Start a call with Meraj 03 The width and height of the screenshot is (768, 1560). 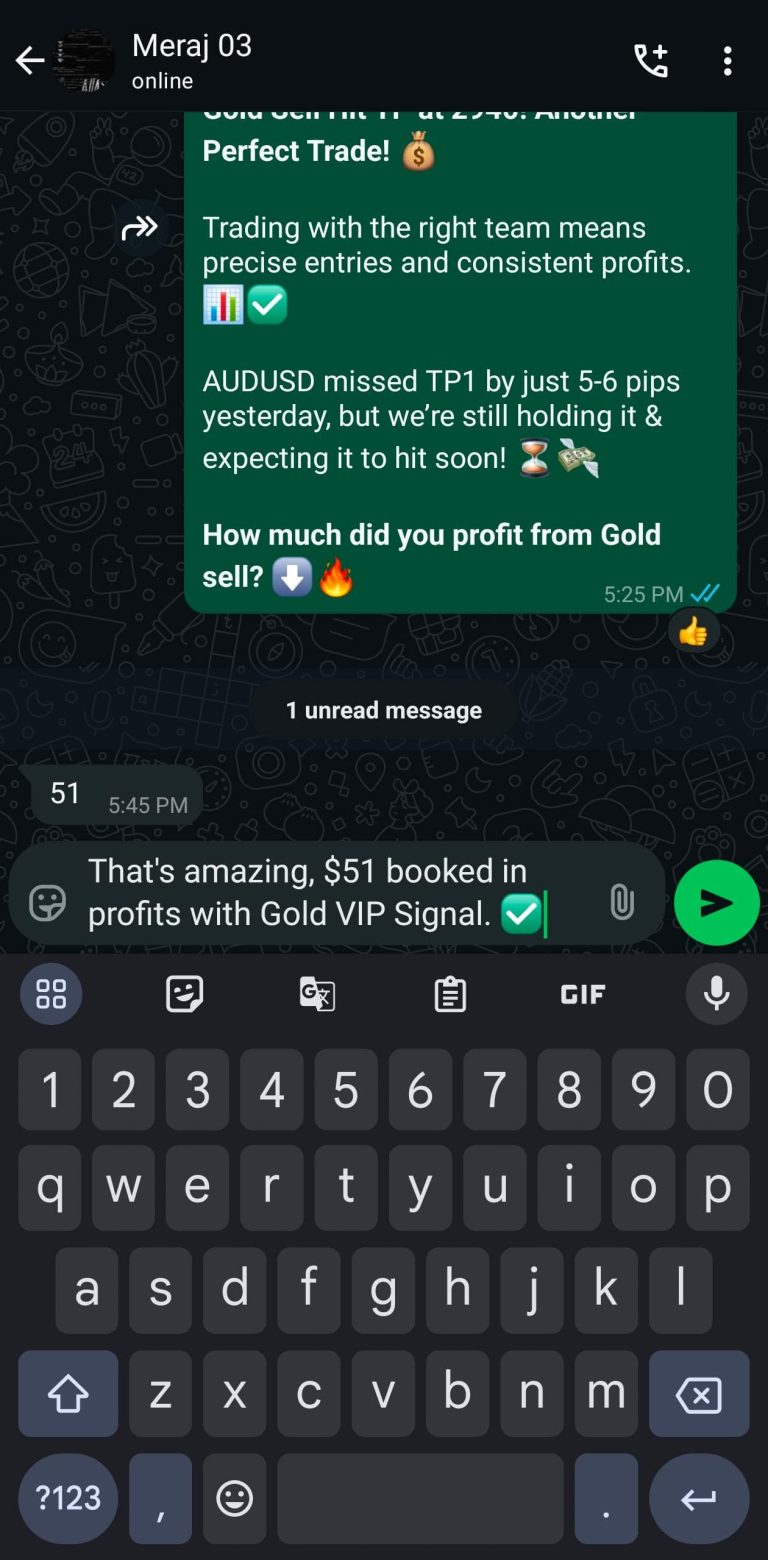tap(651, 62)
